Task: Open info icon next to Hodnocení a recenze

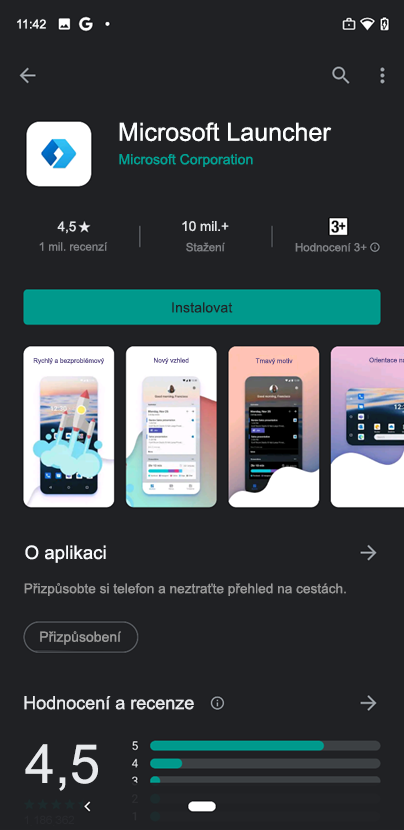Action: [217, 703]
